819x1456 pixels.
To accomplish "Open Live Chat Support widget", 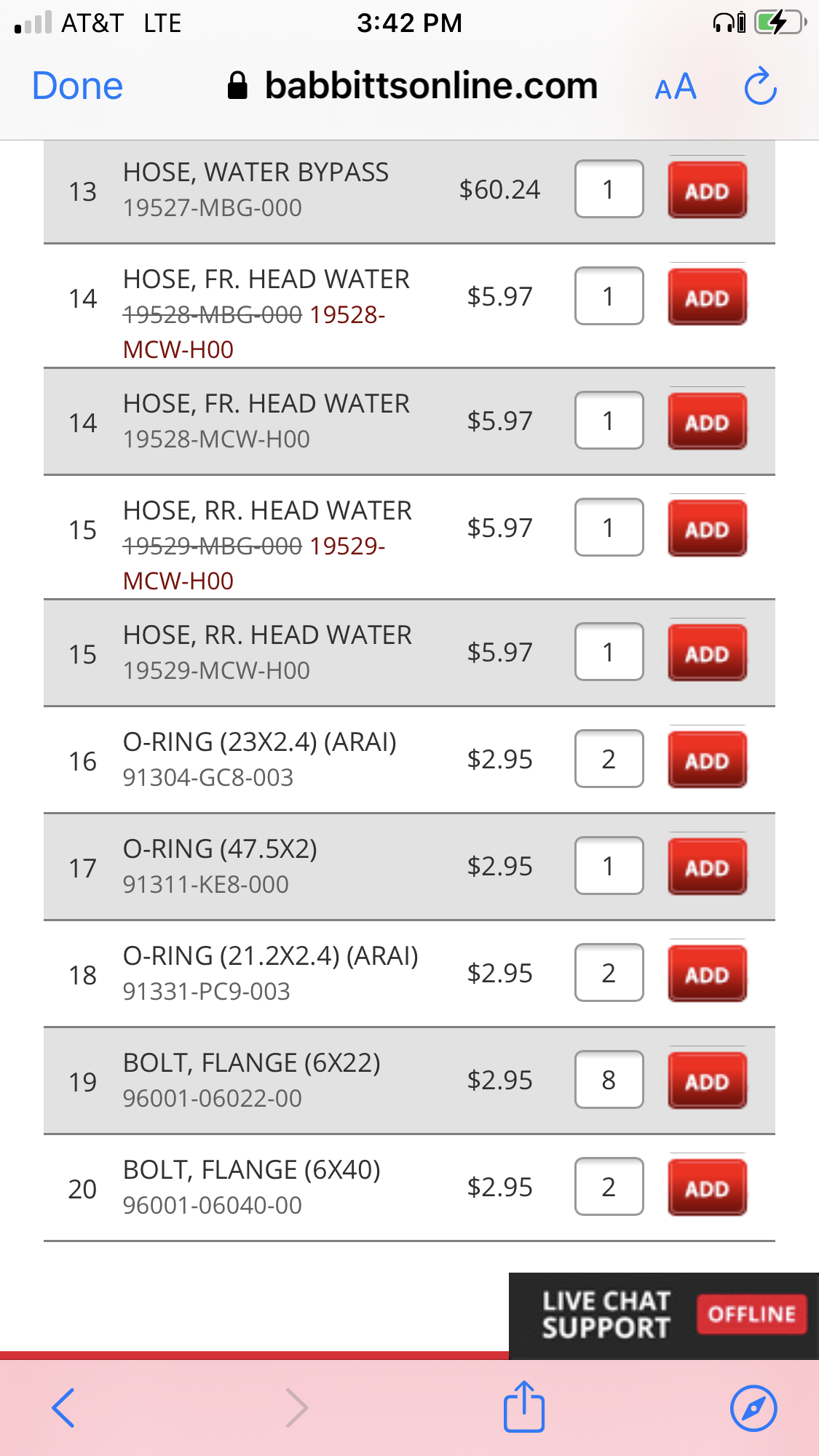I will (664, 1316).
